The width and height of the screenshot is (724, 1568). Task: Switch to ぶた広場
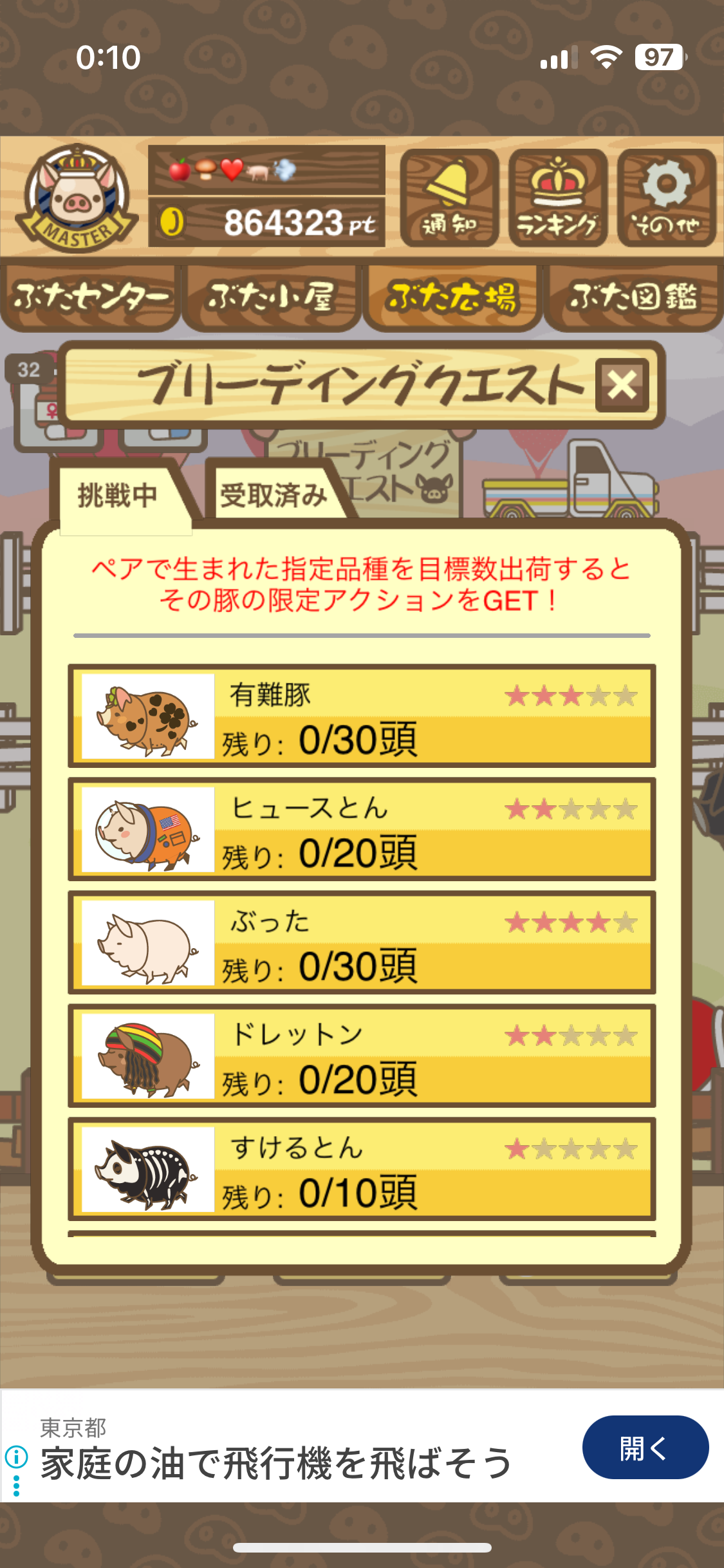click(452, 297)
